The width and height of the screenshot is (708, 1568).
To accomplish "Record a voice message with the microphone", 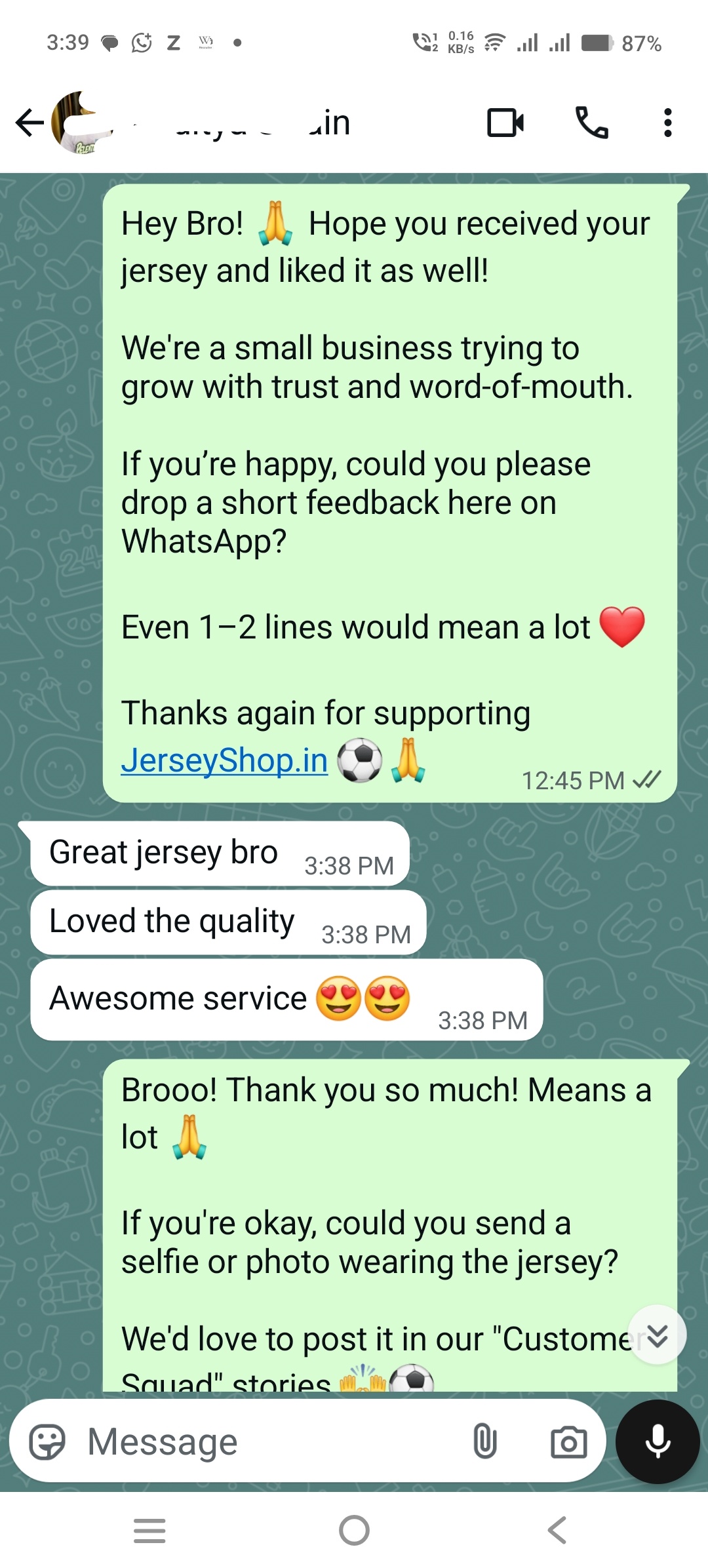I will tap(658, 1442).
